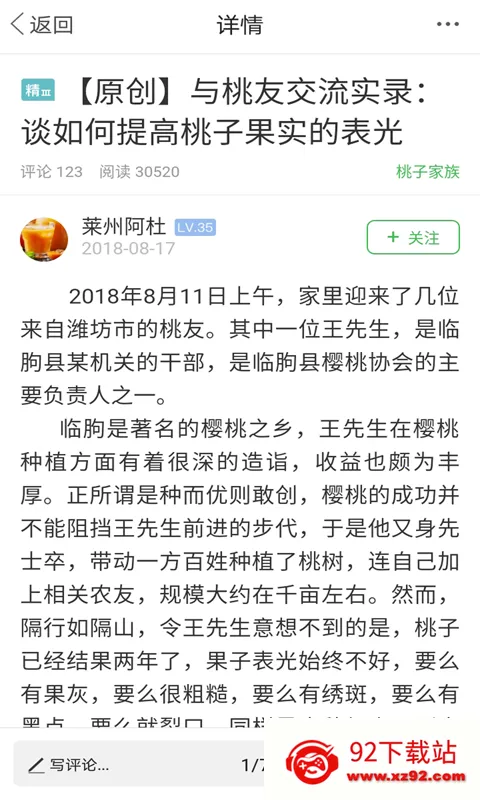480x800 pixels.
Task: Open the 桃子家族 group link
Action: tap(427, 171)
